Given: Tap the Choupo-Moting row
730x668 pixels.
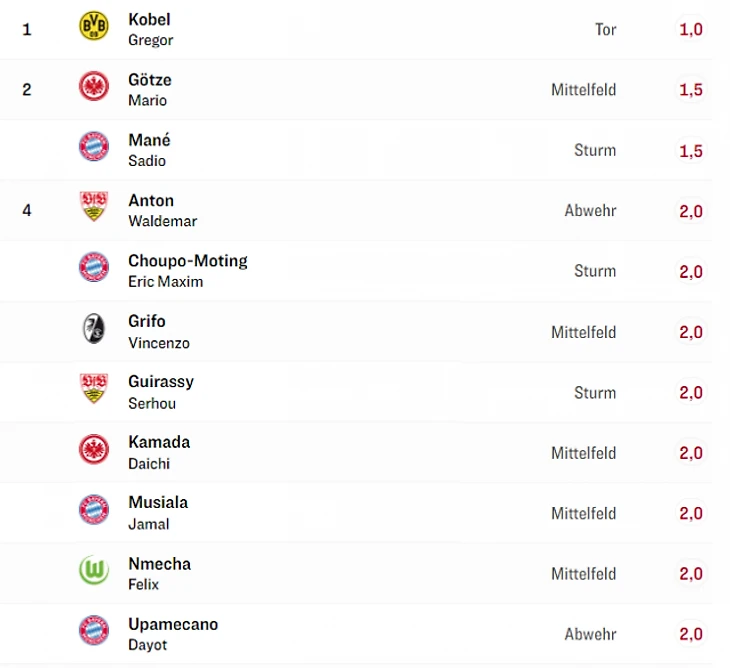Looking at the screenshot, I should pyautogui.click(x=187, y=270).
